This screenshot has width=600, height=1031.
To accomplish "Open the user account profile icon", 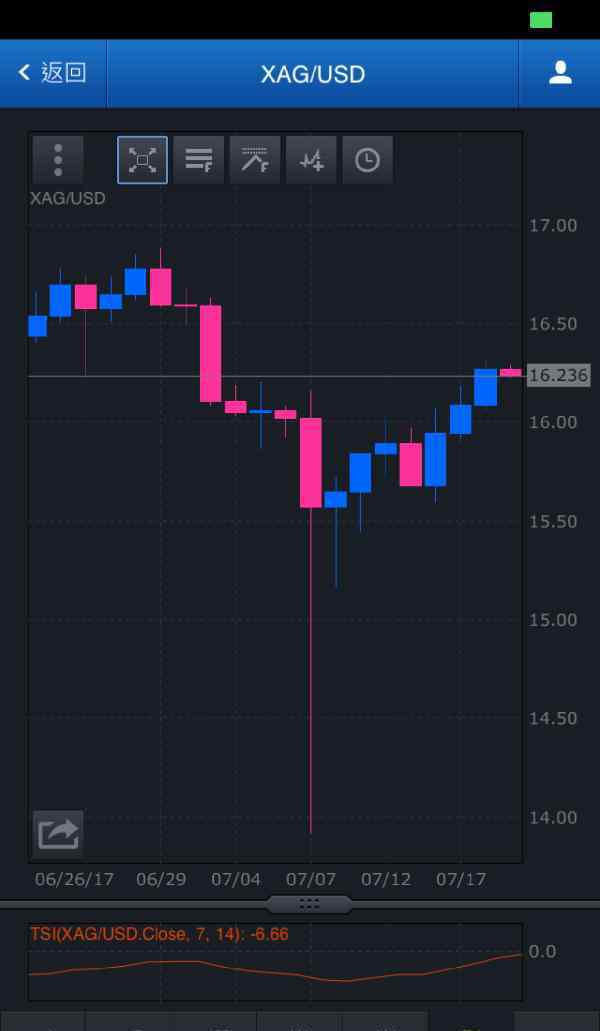I will (x=560, y=73).
